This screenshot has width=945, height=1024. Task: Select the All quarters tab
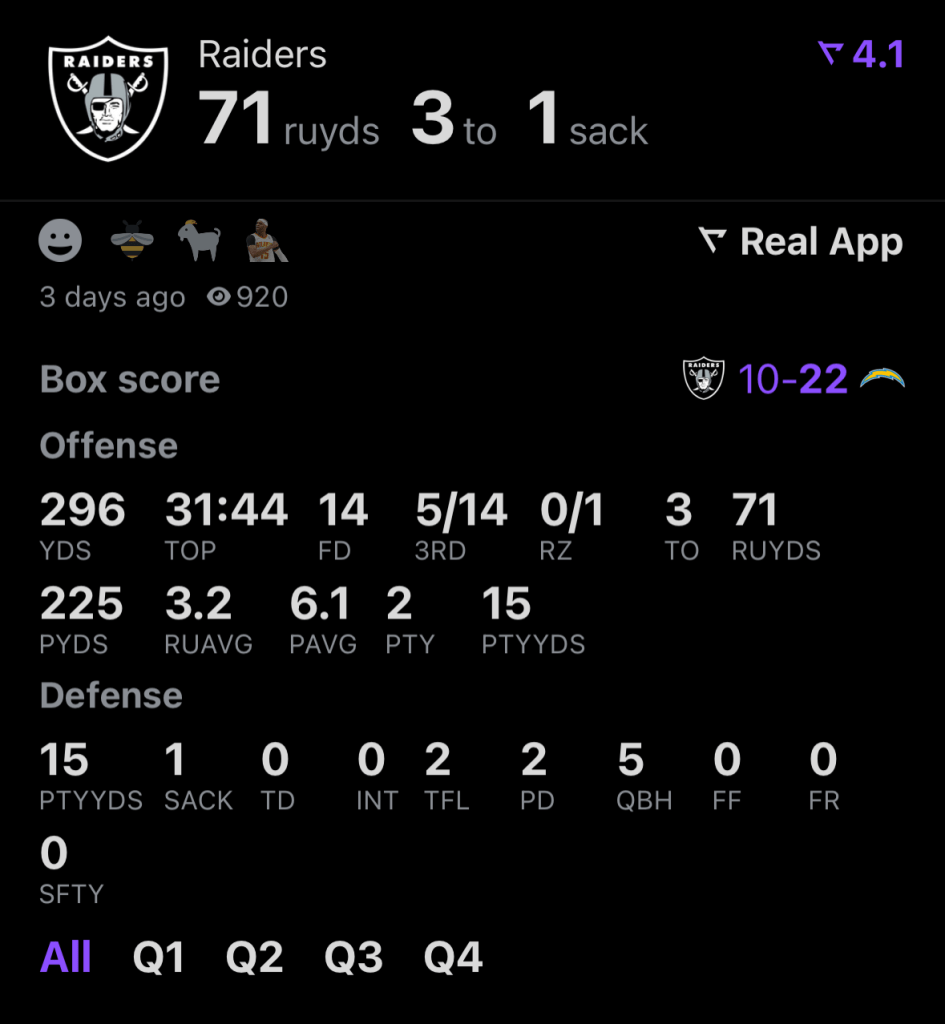pyautogui.click(x=66, y=958)
